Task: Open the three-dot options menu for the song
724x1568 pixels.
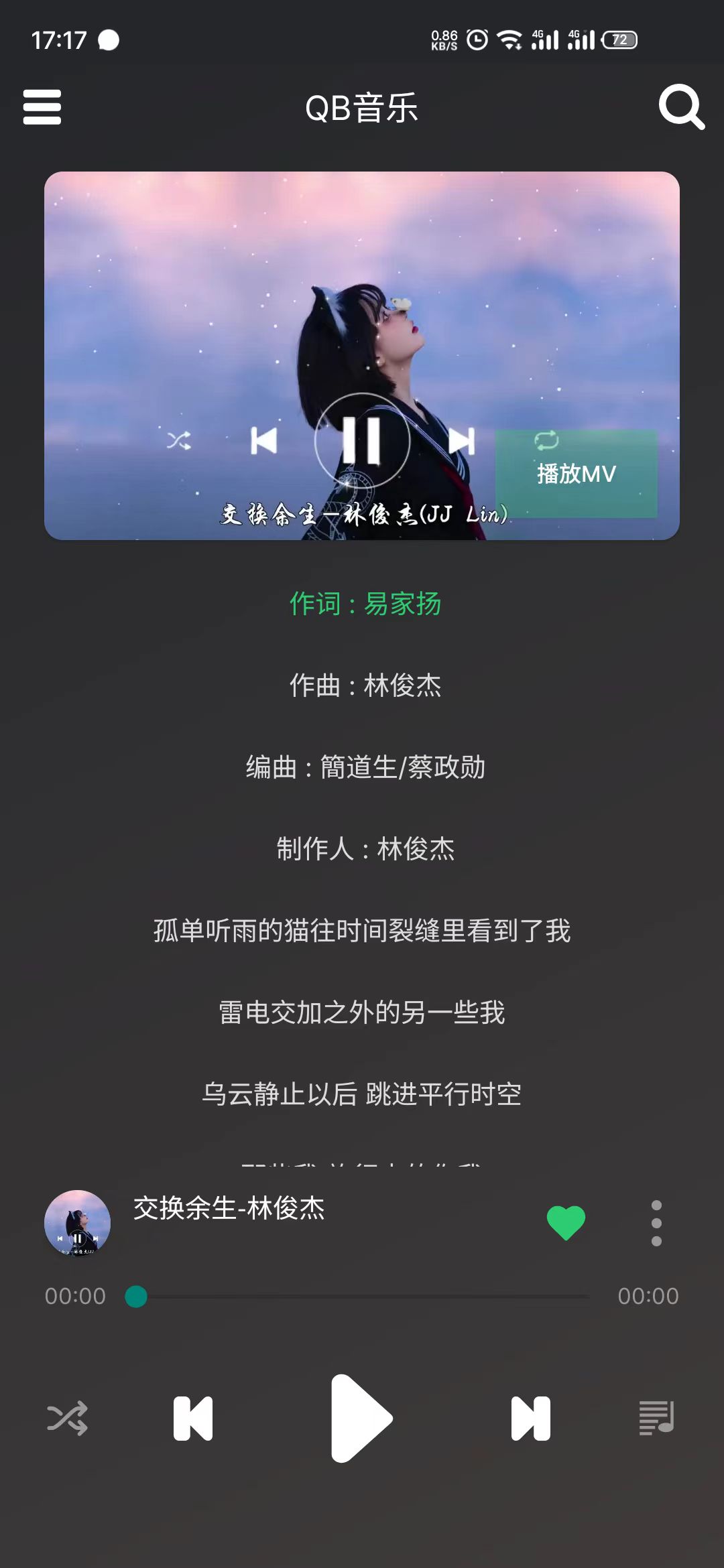Action: click(655, 1222)
